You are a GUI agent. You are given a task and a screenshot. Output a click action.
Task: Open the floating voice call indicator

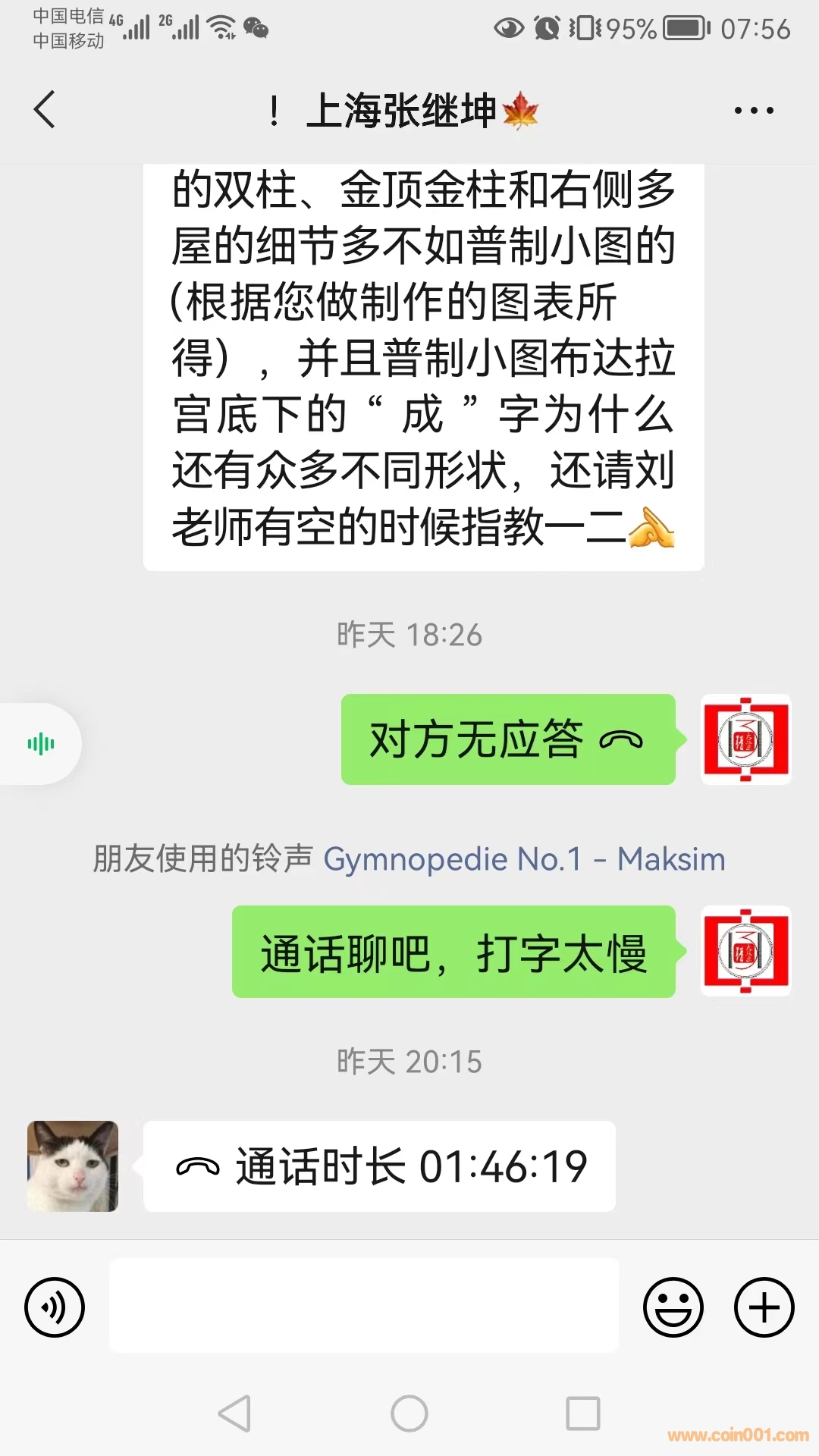click(41, 744)
